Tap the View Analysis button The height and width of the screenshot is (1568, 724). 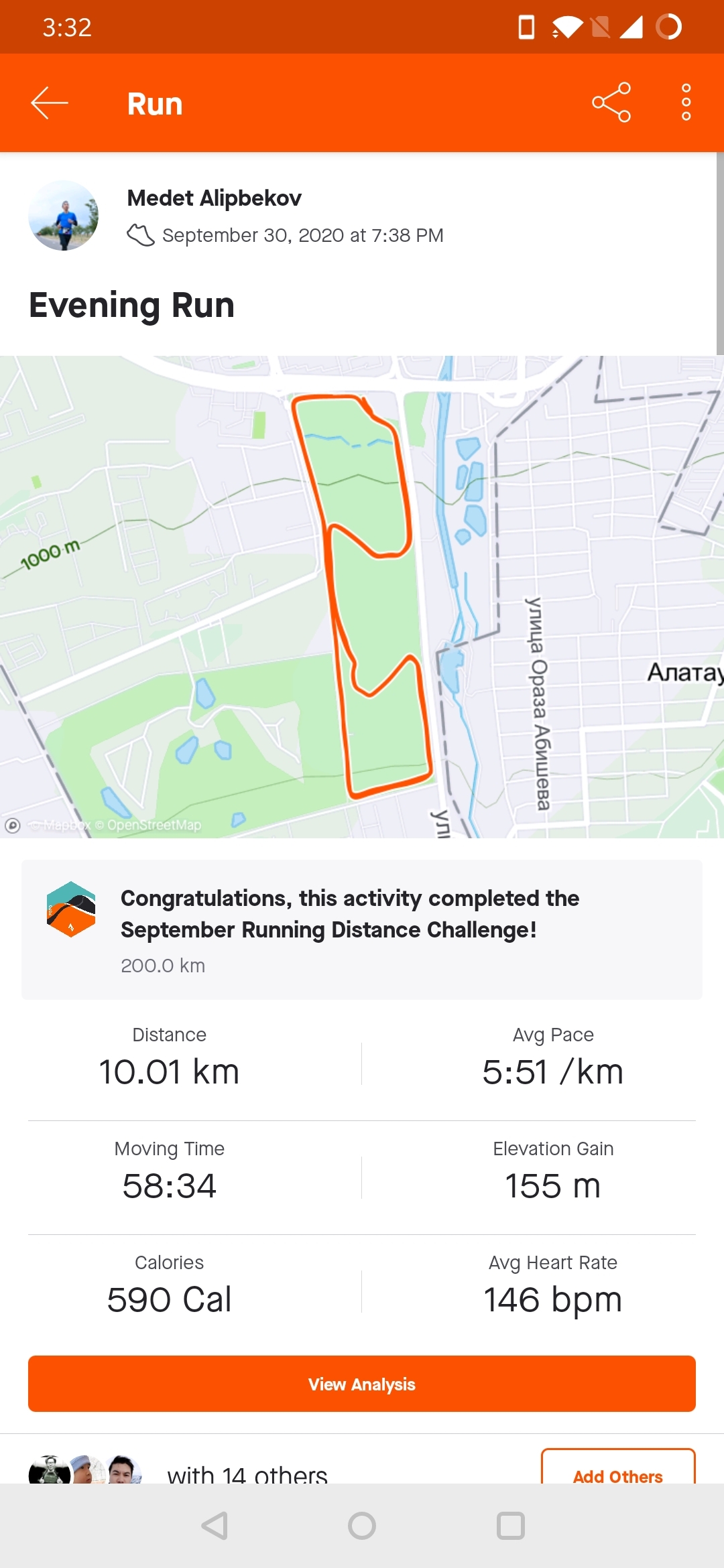(x=362, y=1384)
